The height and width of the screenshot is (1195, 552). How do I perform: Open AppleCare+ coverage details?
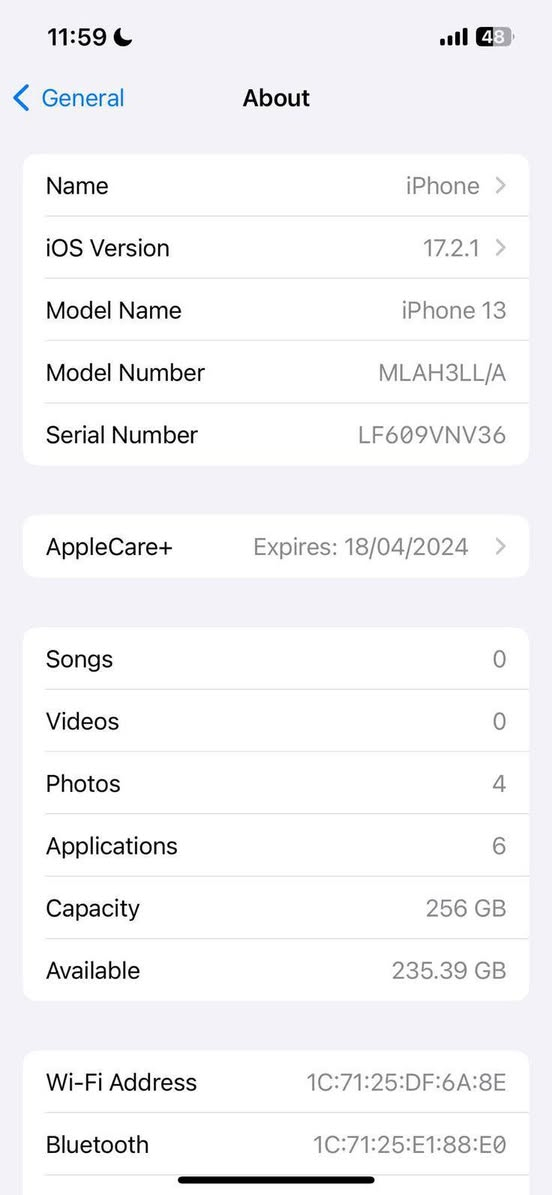(276, 546)
